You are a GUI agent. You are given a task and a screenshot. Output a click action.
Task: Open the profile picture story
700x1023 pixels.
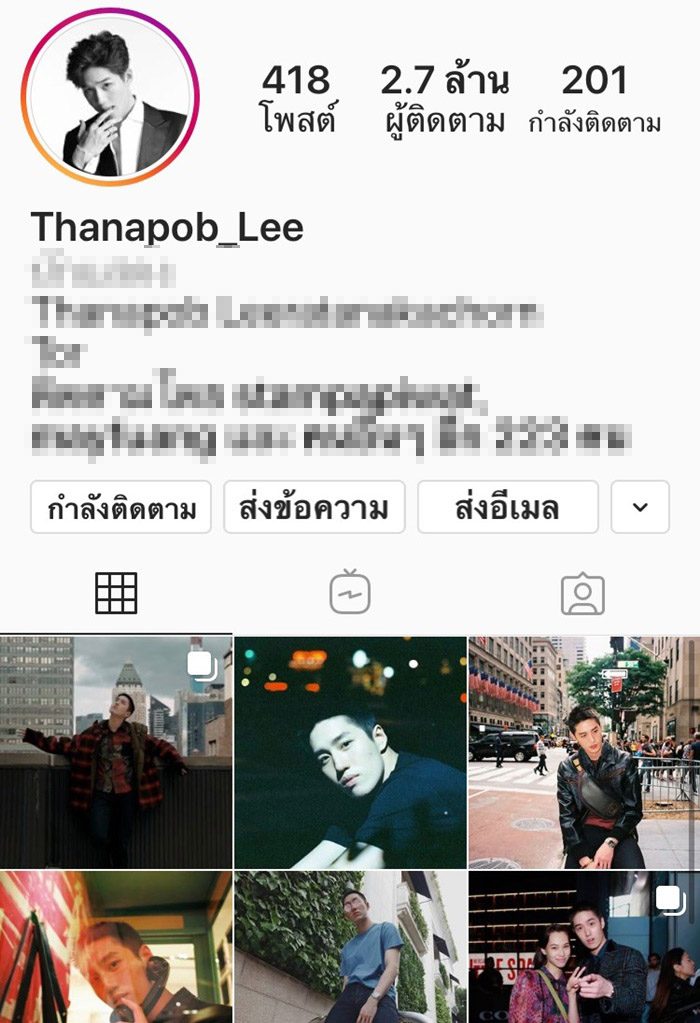point(110,97)
